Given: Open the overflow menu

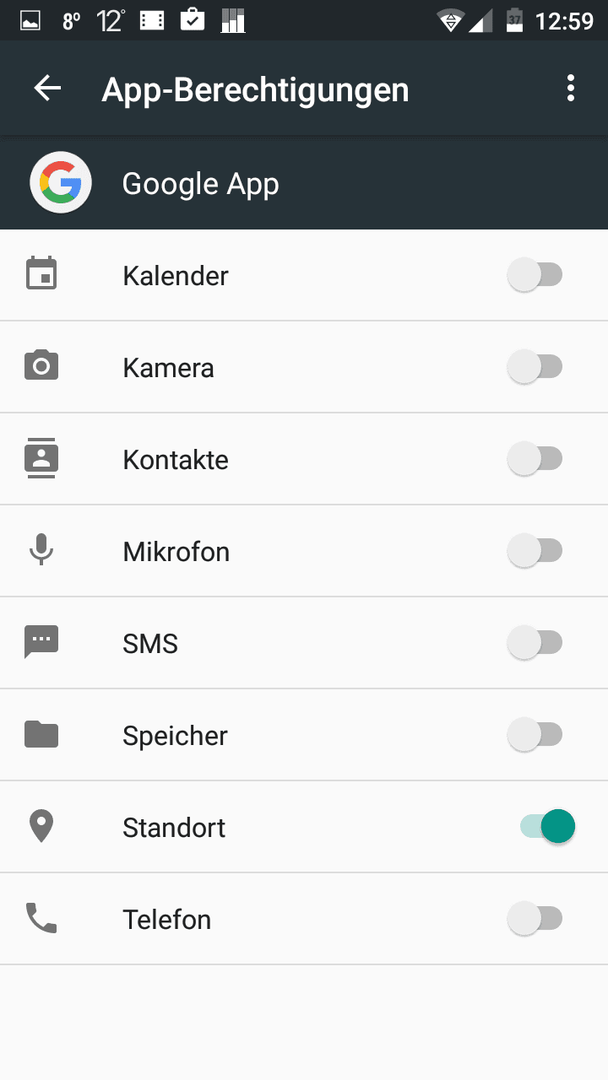Looking at the screenshot, I should pyautogui.click(x=570, y=88).
